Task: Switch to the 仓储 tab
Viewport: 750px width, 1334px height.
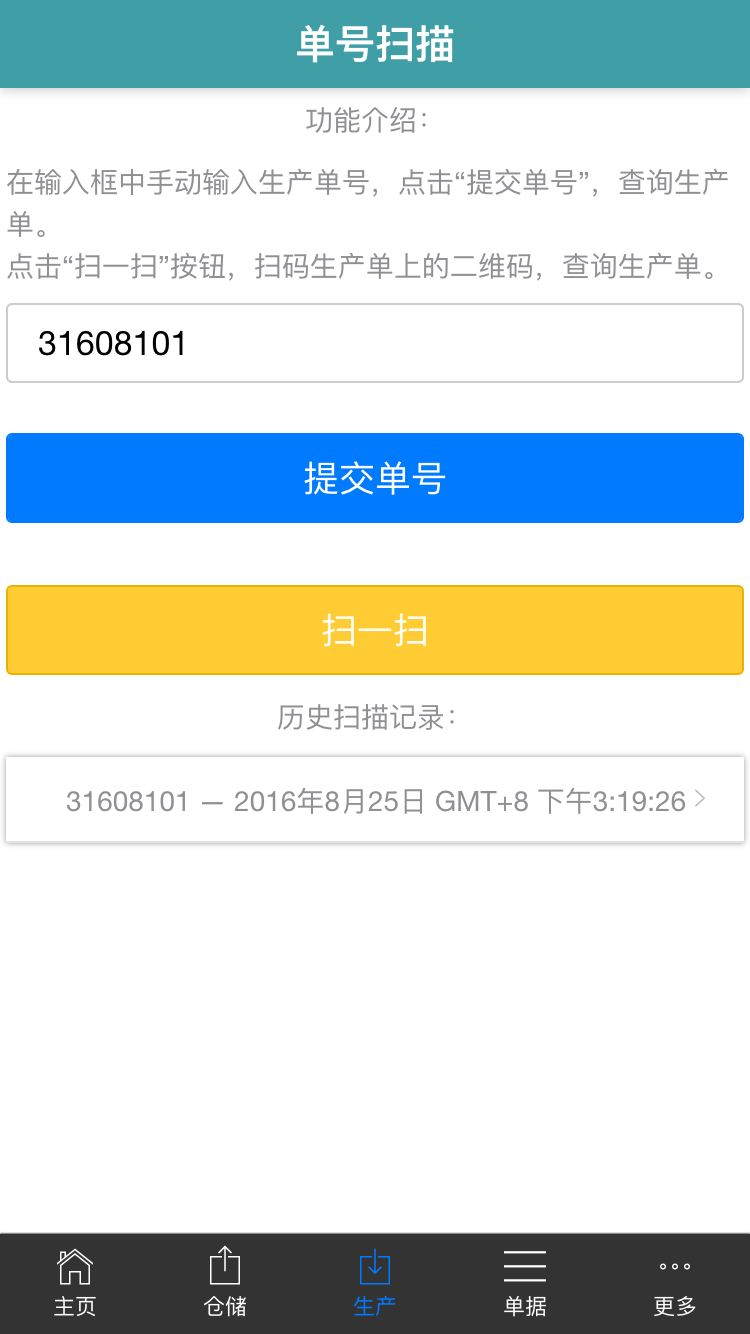Action: (x=225, y=1283)
